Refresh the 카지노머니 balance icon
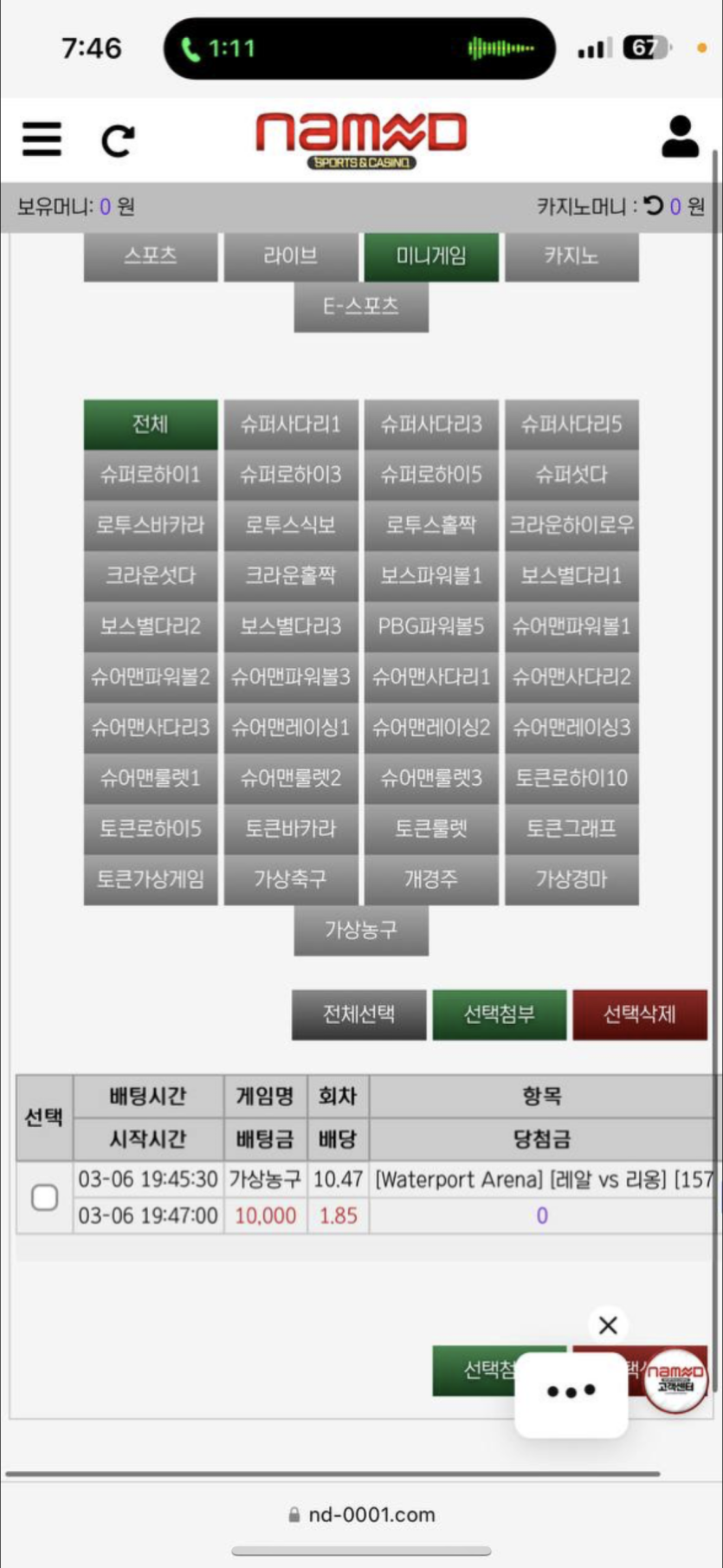Image resolution: width=723 pixels, height=1568 pixels. click(x=653, y=206)
